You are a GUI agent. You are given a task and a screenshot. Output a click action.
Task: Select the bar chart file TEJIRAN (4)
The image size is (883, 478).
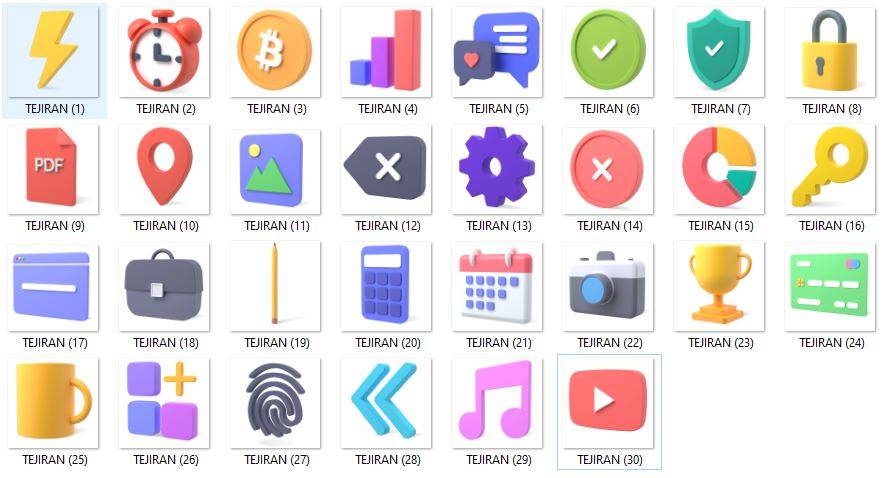[387, 52]
